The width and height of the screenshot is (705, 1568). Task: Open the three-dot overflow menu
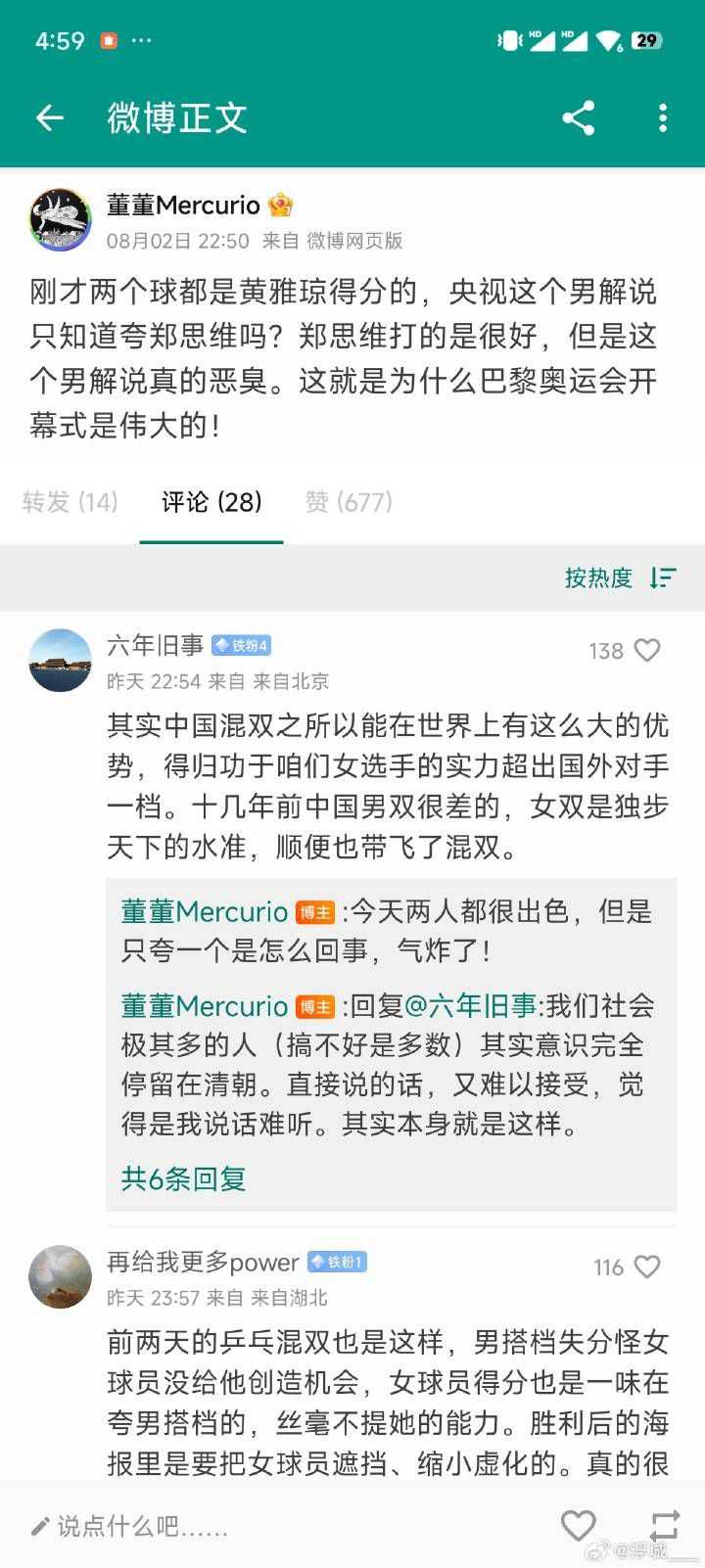pyautogui.click(x=663, y=118)
